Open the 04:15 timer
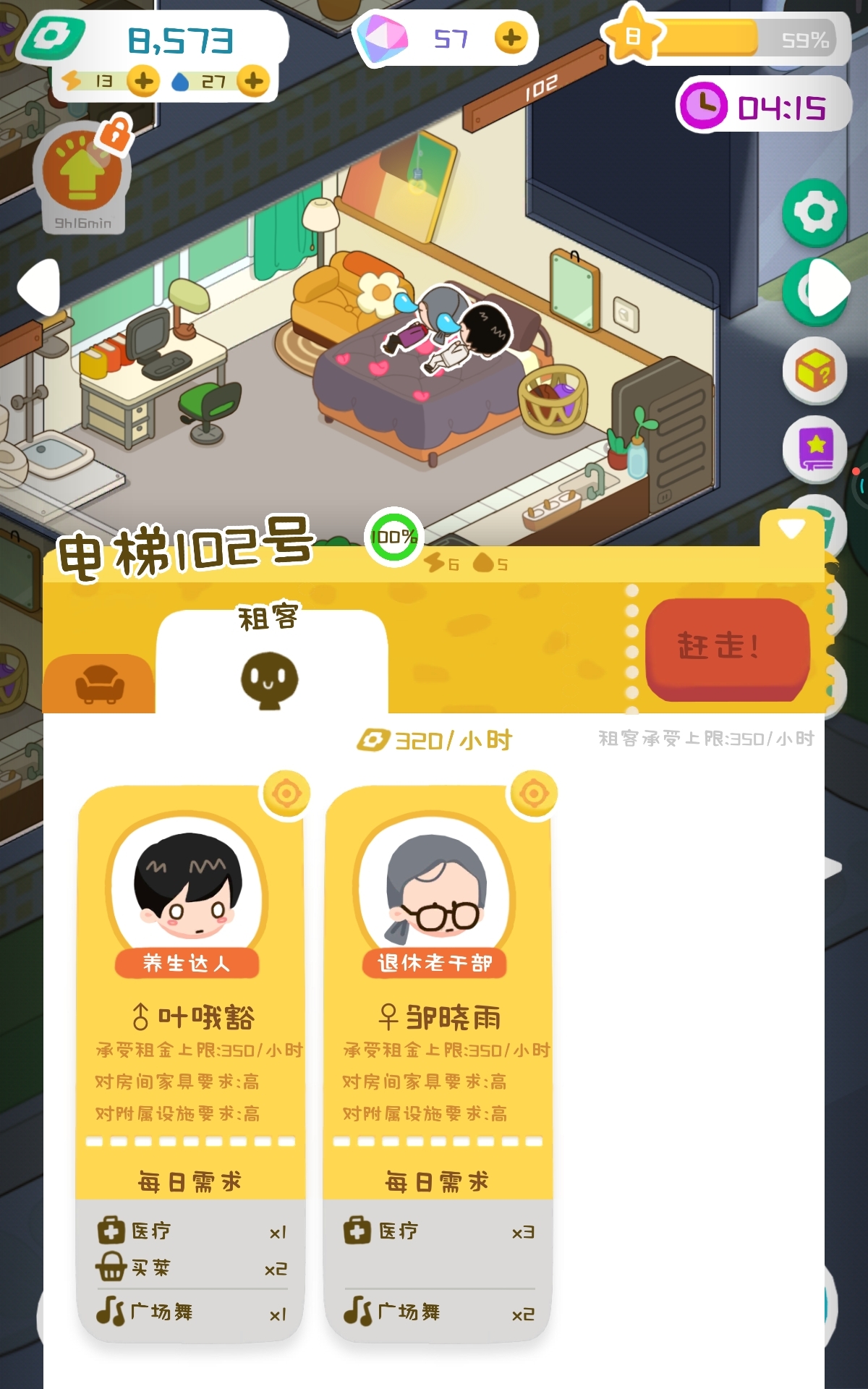868x1389 pixels. tap(764, 106)
